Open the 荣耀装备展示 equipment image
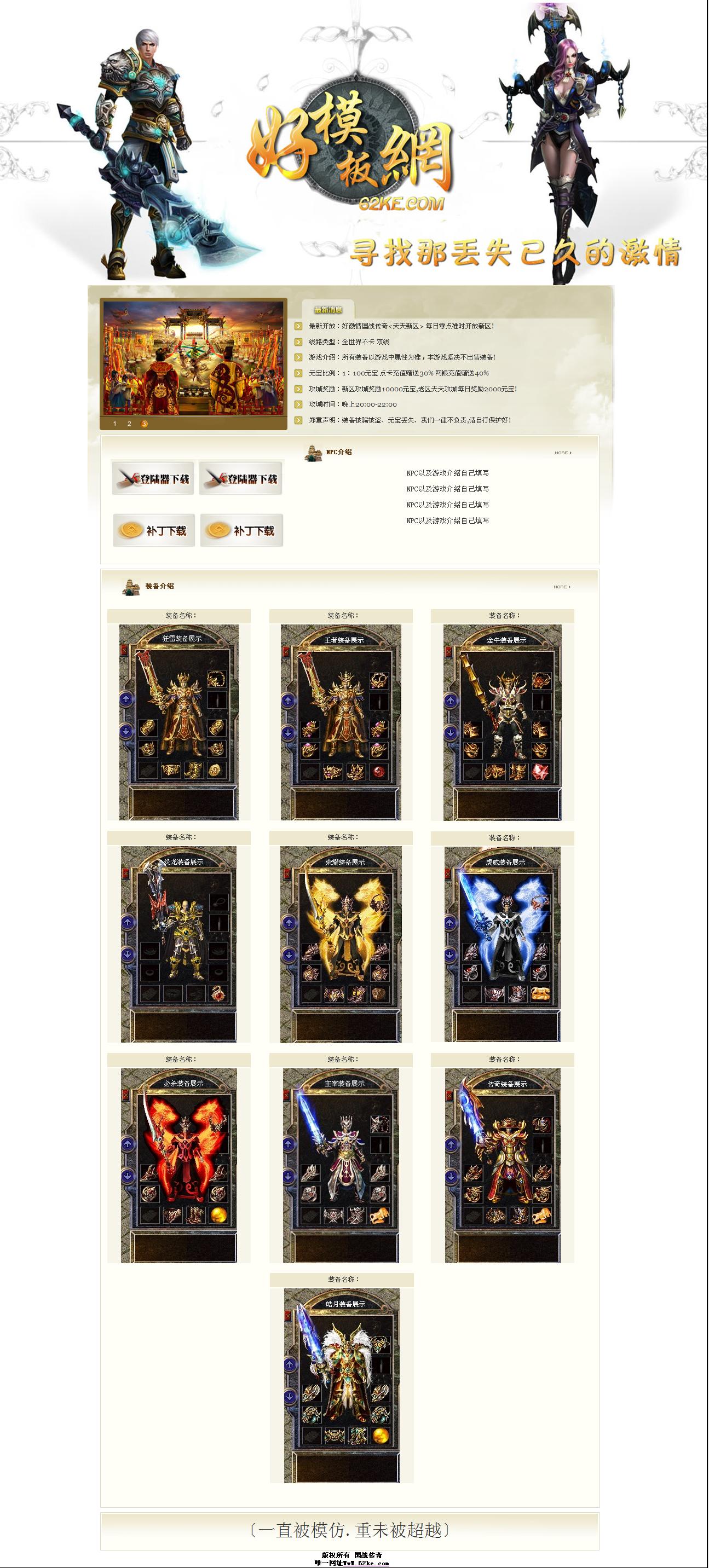Image resolution: width=709 pixels, height=1568 pixels. [341, 944]
